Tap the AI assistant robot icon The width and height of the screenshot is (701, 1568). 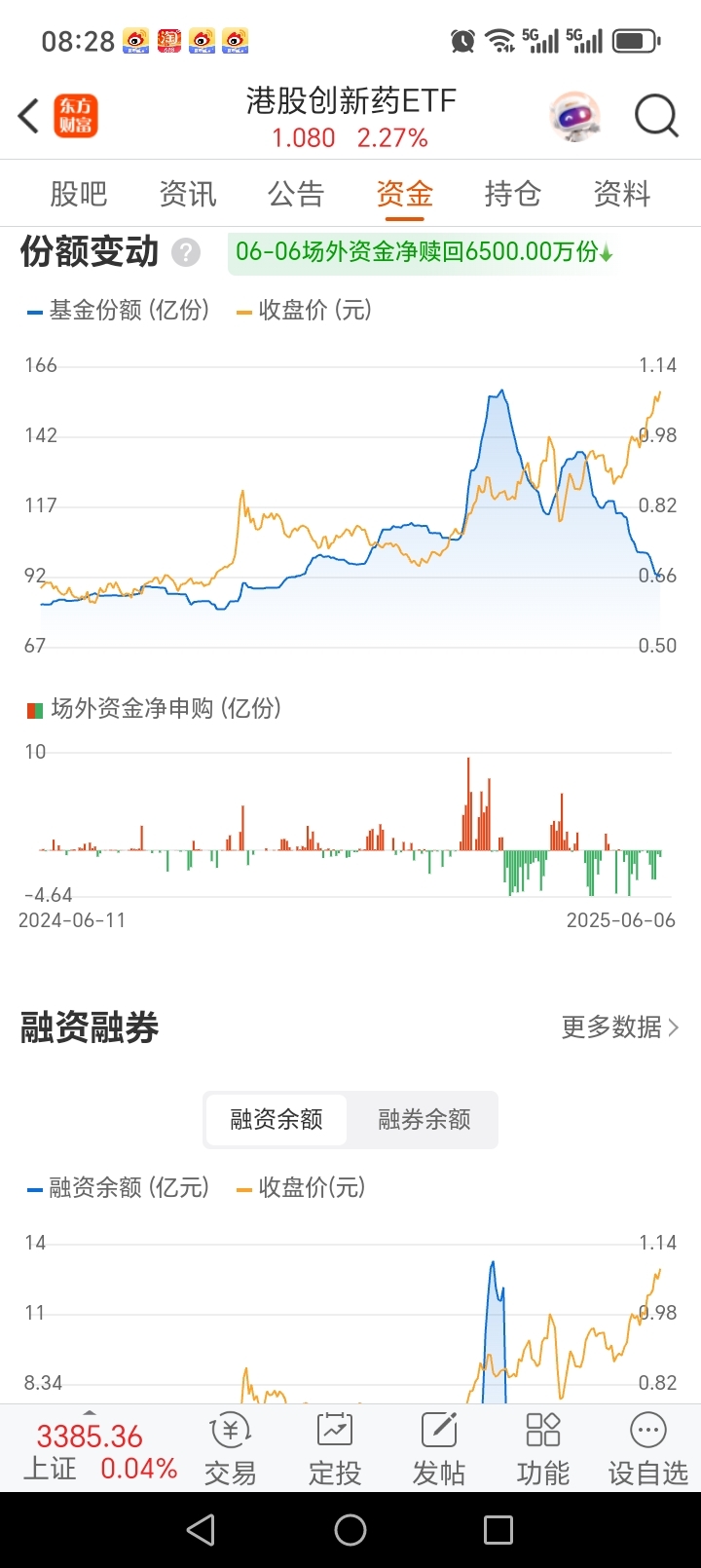point(574,115)
